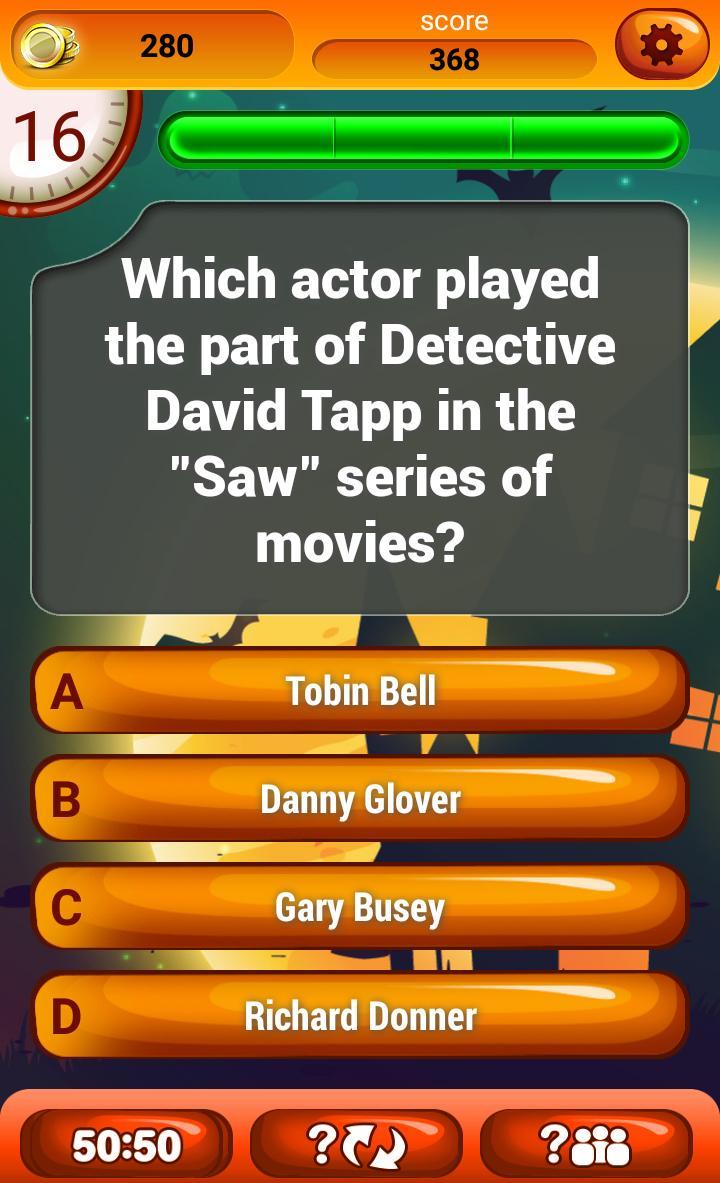720x1183 pixels.
Task: Choose answer Danny Glover
Action: [x=360, y=799]
